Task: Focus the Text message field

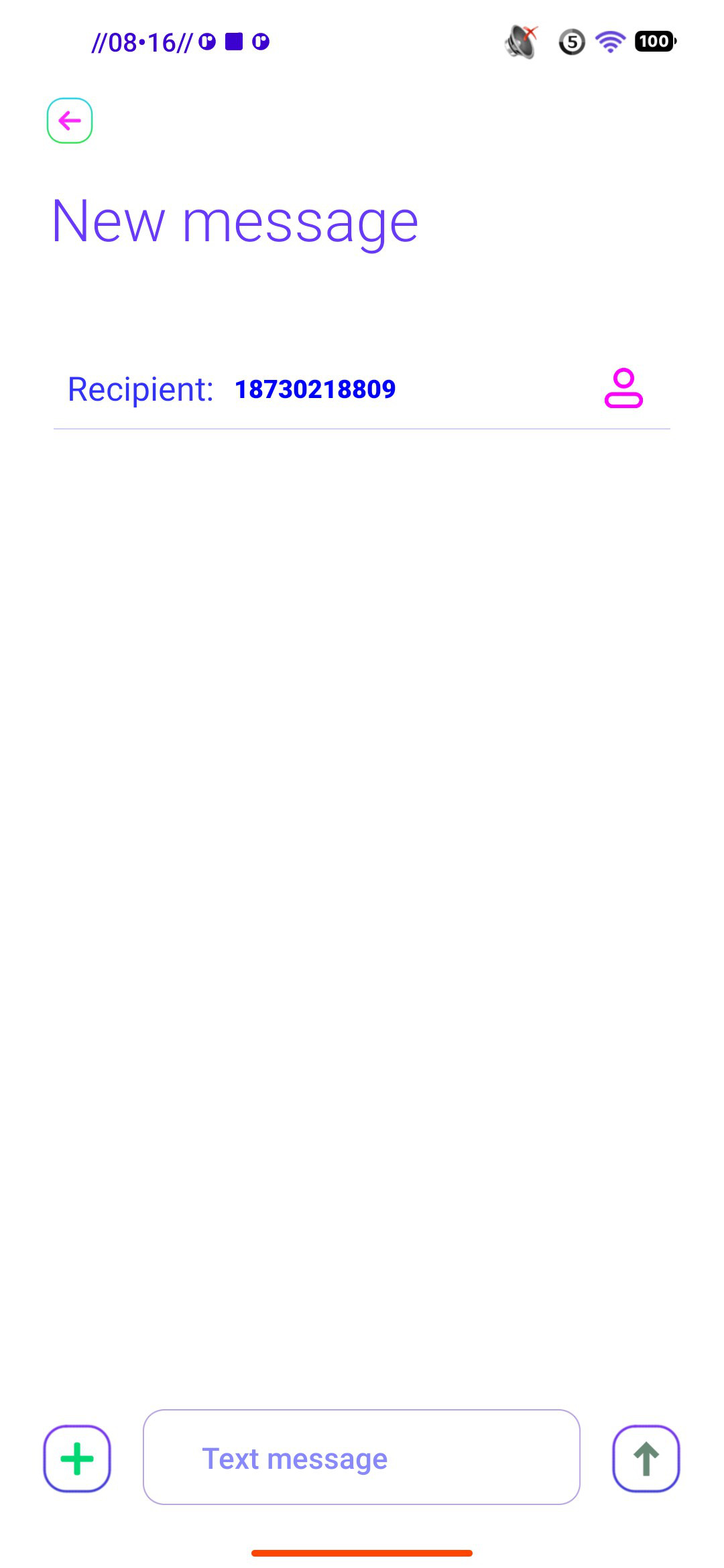Action: pos(361,1457)
